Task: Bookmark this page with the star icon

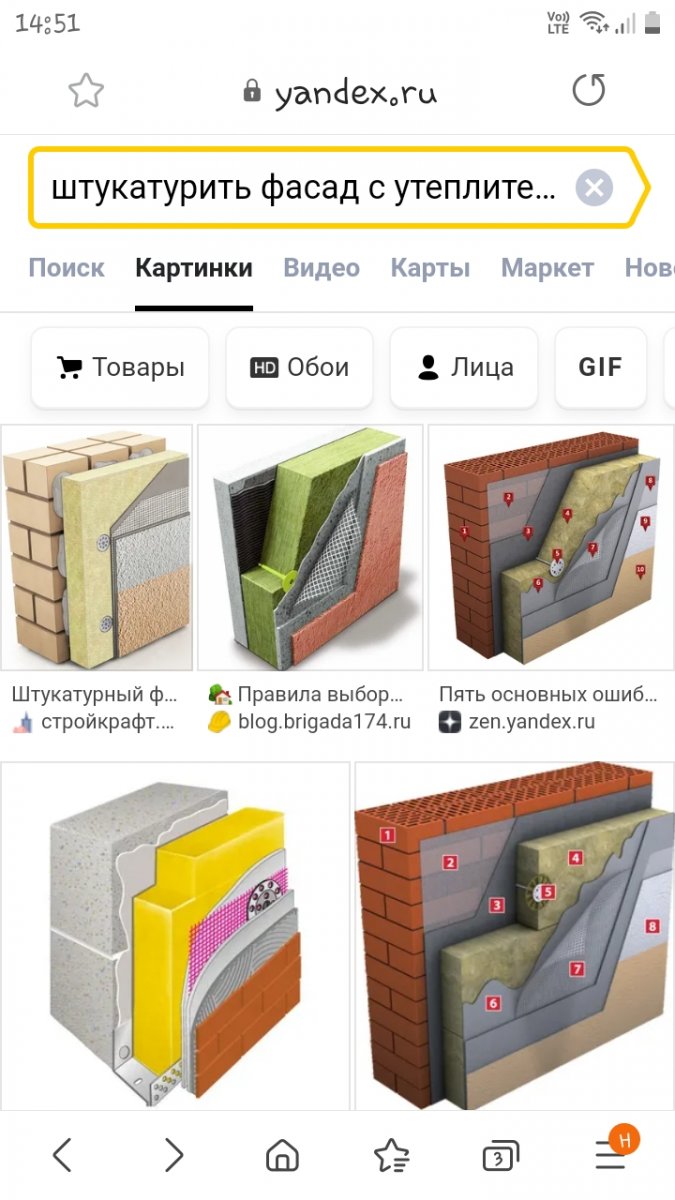Action: coord(86,92)
